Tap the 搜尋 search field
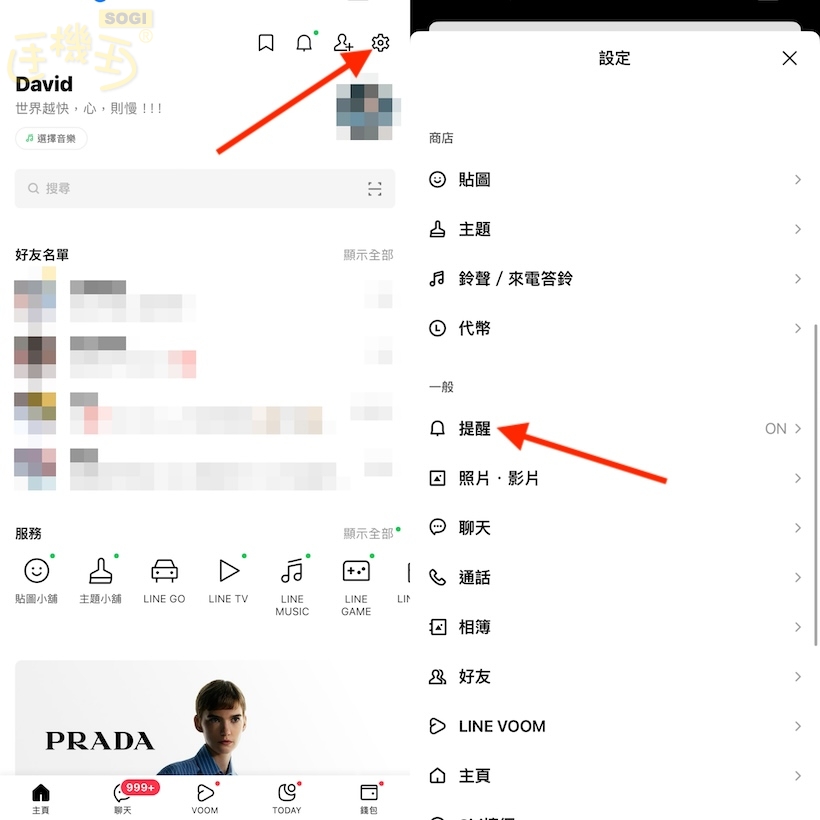The image size is (820, 820). 190,188
